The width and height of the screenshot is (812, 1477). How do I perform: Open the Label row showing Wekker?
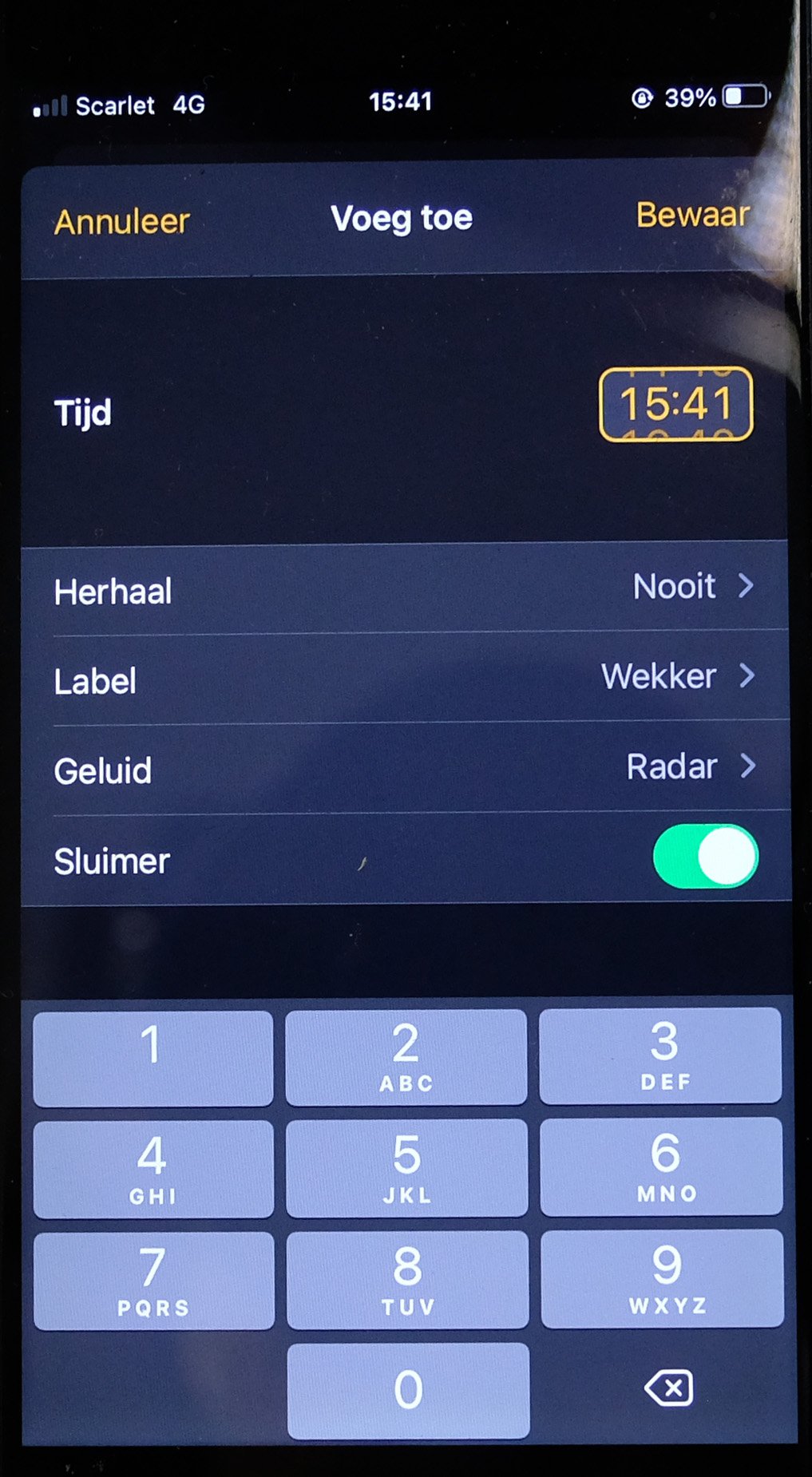pos(405,679)
